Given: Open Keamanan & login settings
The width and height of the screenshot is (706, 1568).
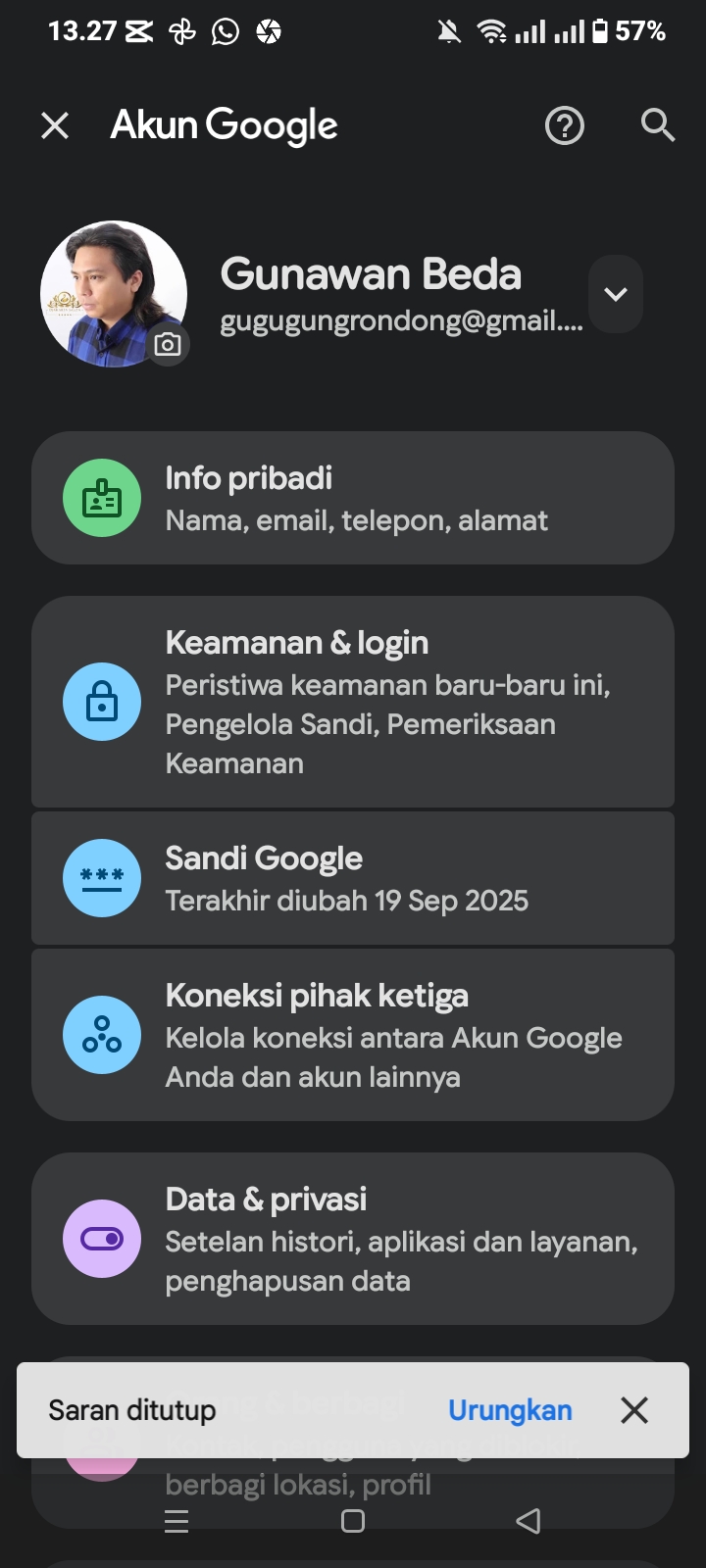Looking at the screenshot, I should pyautogui.click(x=353, y=702).
